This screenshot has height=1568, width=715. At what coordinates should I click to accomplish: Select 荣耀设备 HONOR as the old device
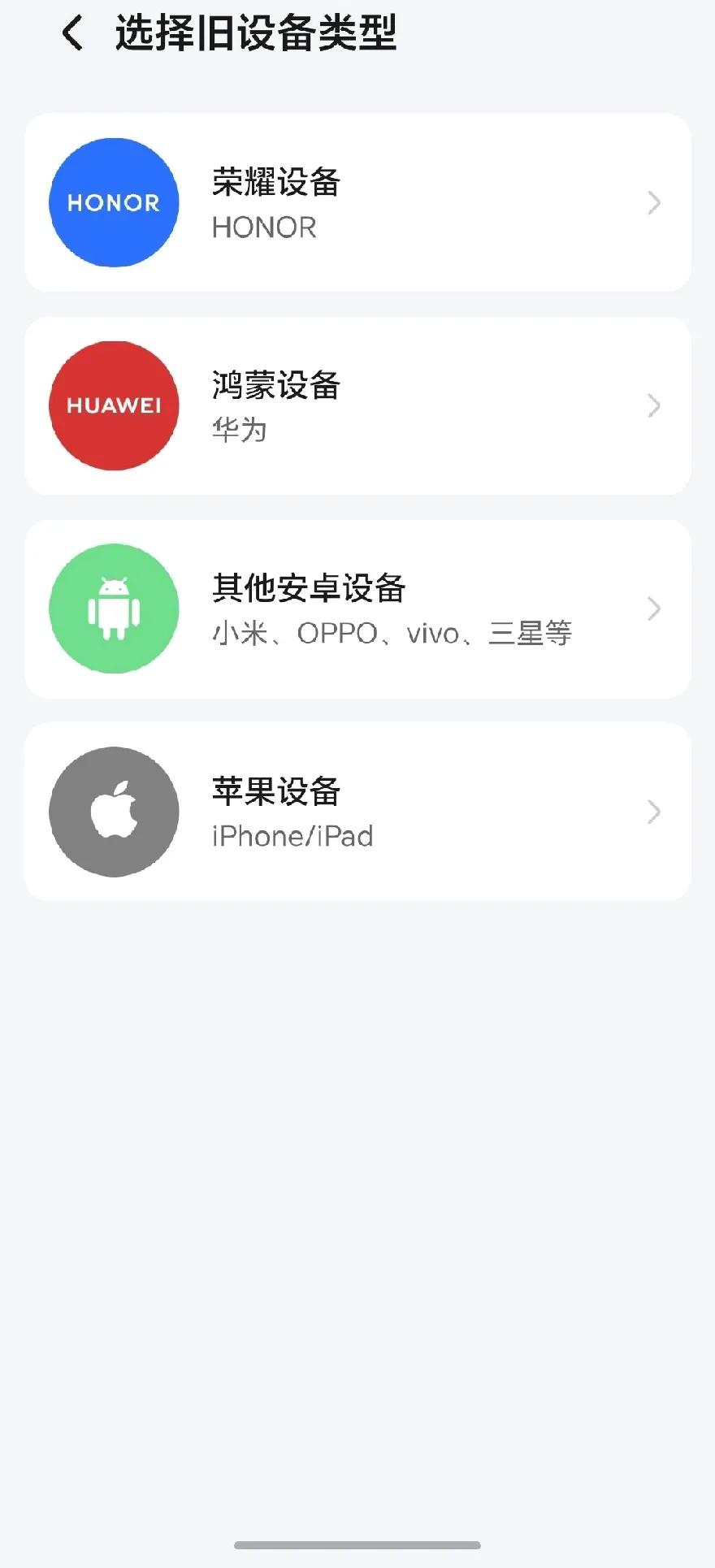coord(357,202)
